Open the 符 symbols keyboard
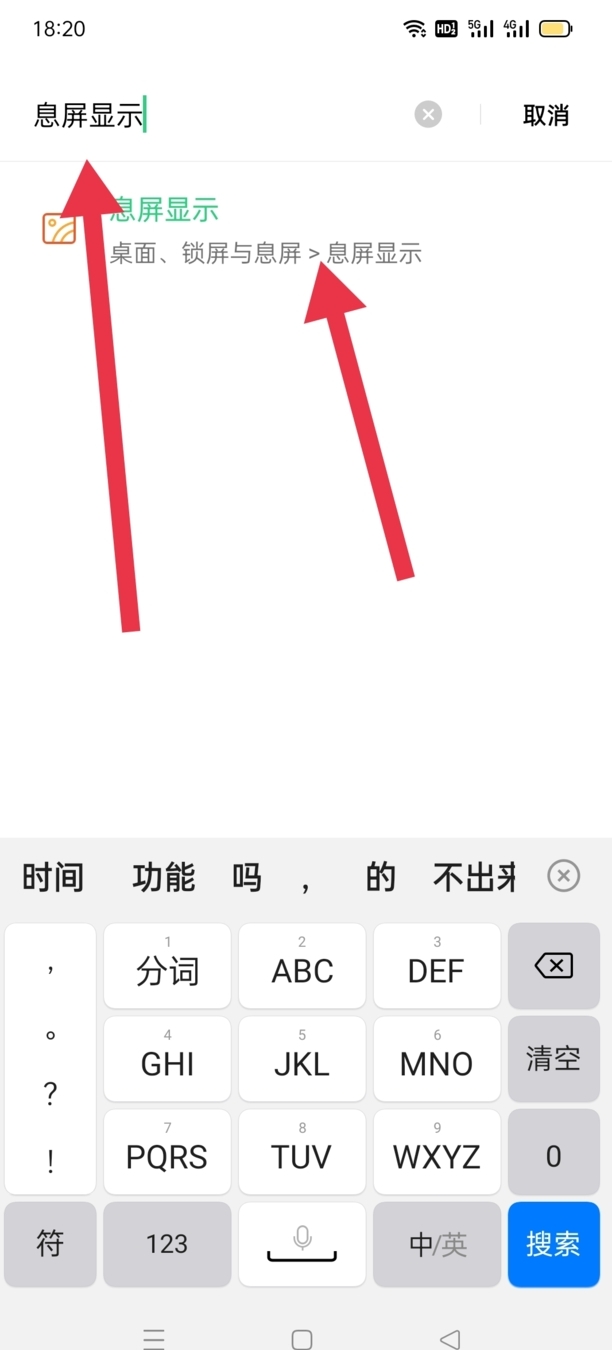612x1350 pixels. pyautogui.click(x=50, y=1244)
